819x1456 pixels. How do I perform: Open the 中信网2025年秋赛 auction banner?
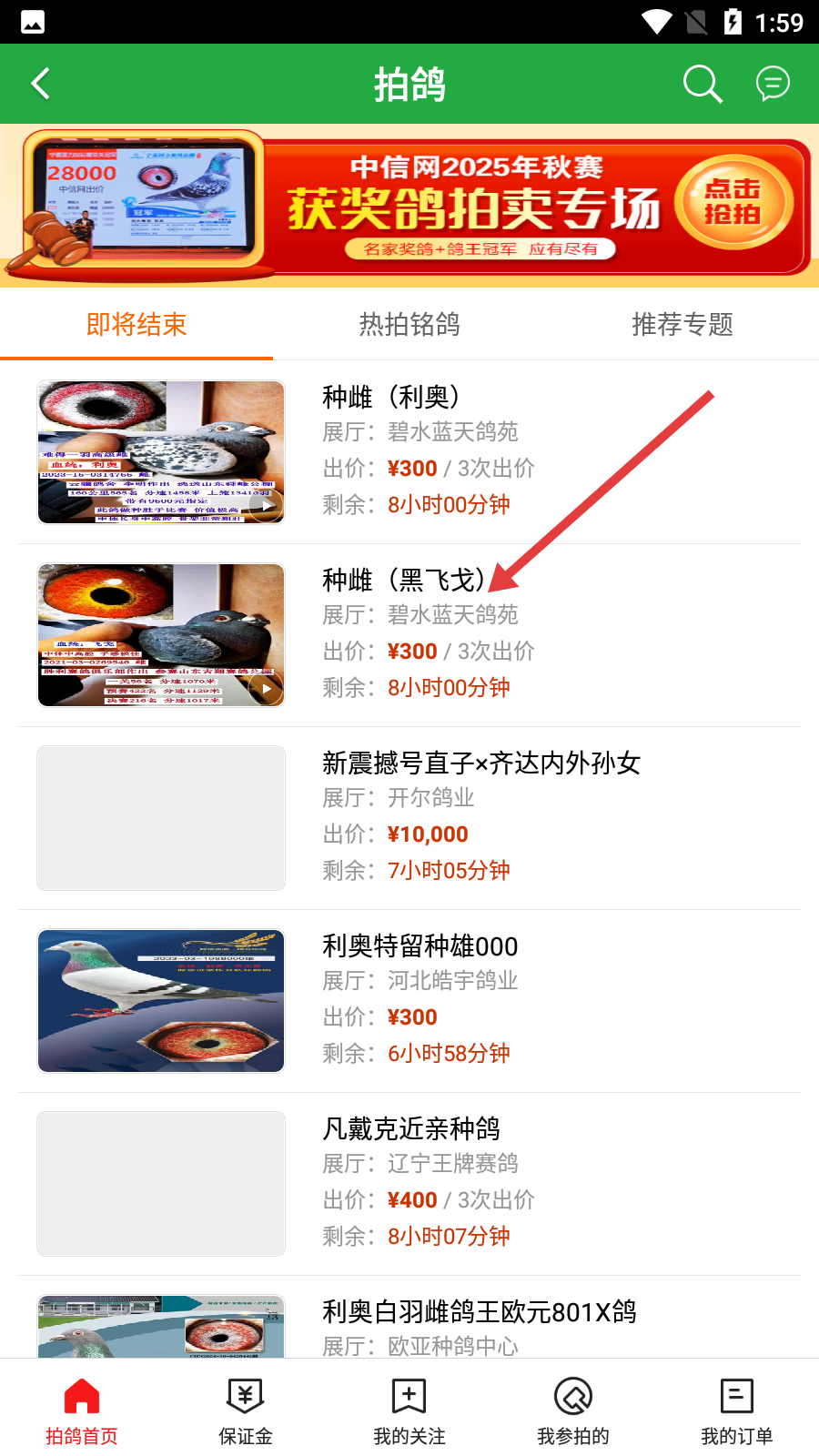click(409, 206)
